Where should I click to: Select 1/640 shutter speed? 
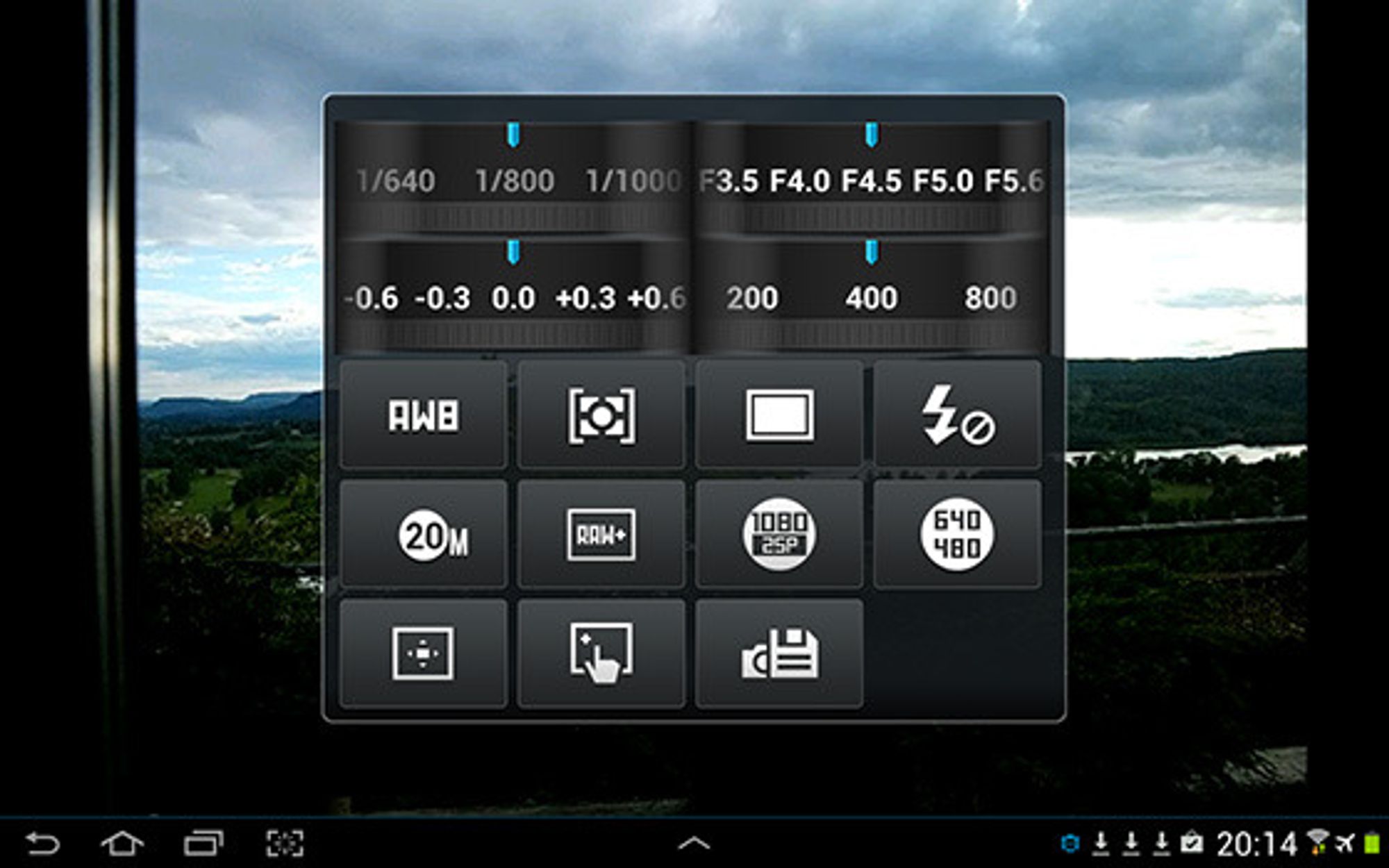[396, 182]
